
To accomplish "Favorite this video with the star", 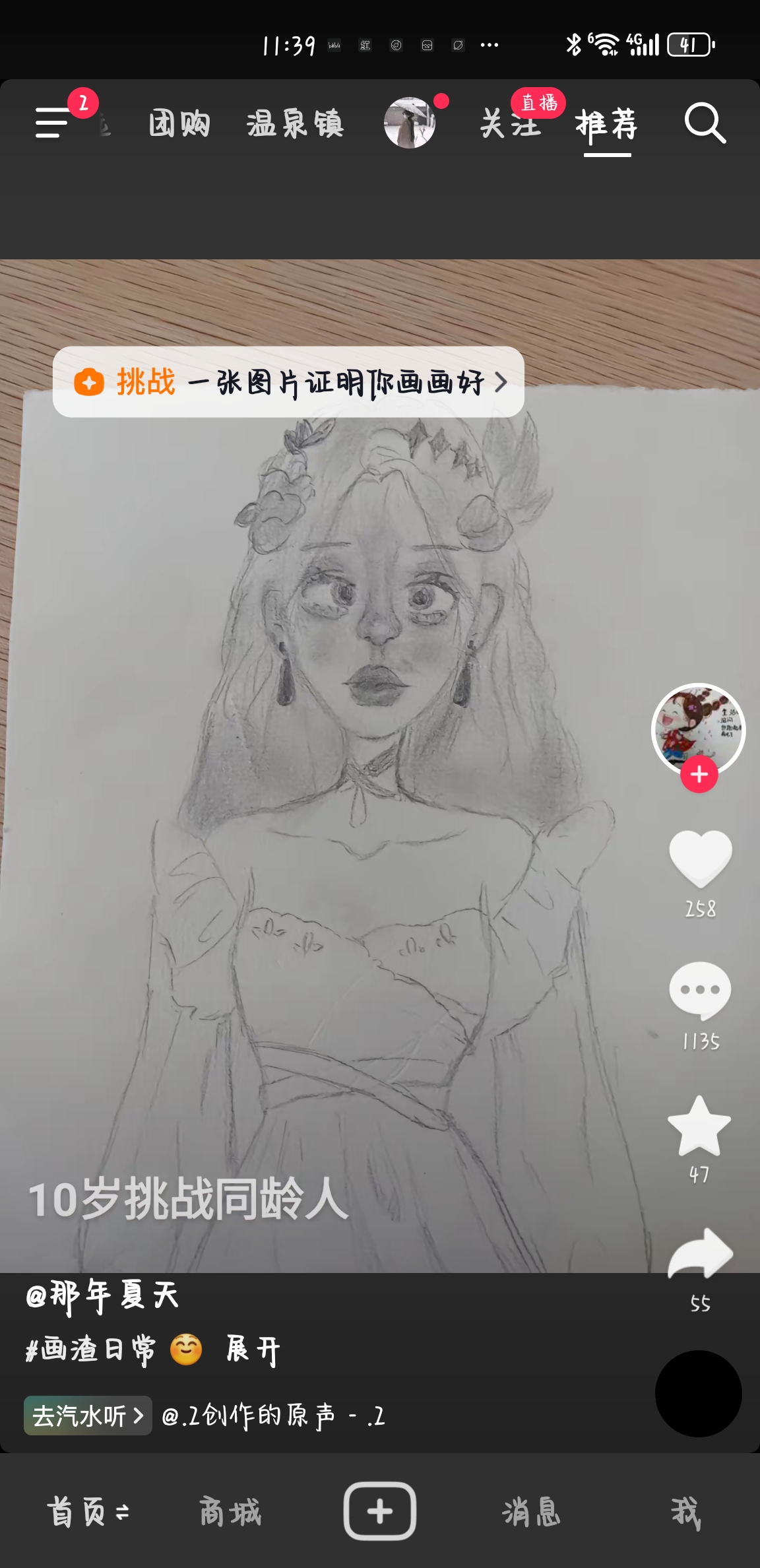I will [699, 1126].
